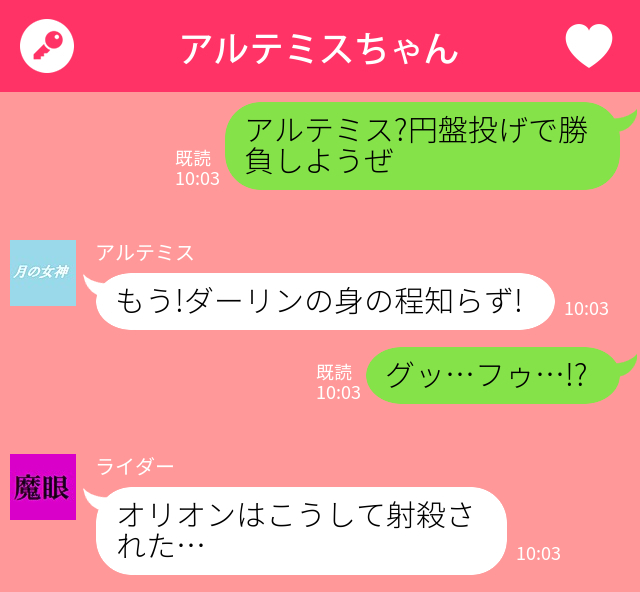Open アルテミス's profile picture
The image size is (640, 592).
[x=43, y=272]
